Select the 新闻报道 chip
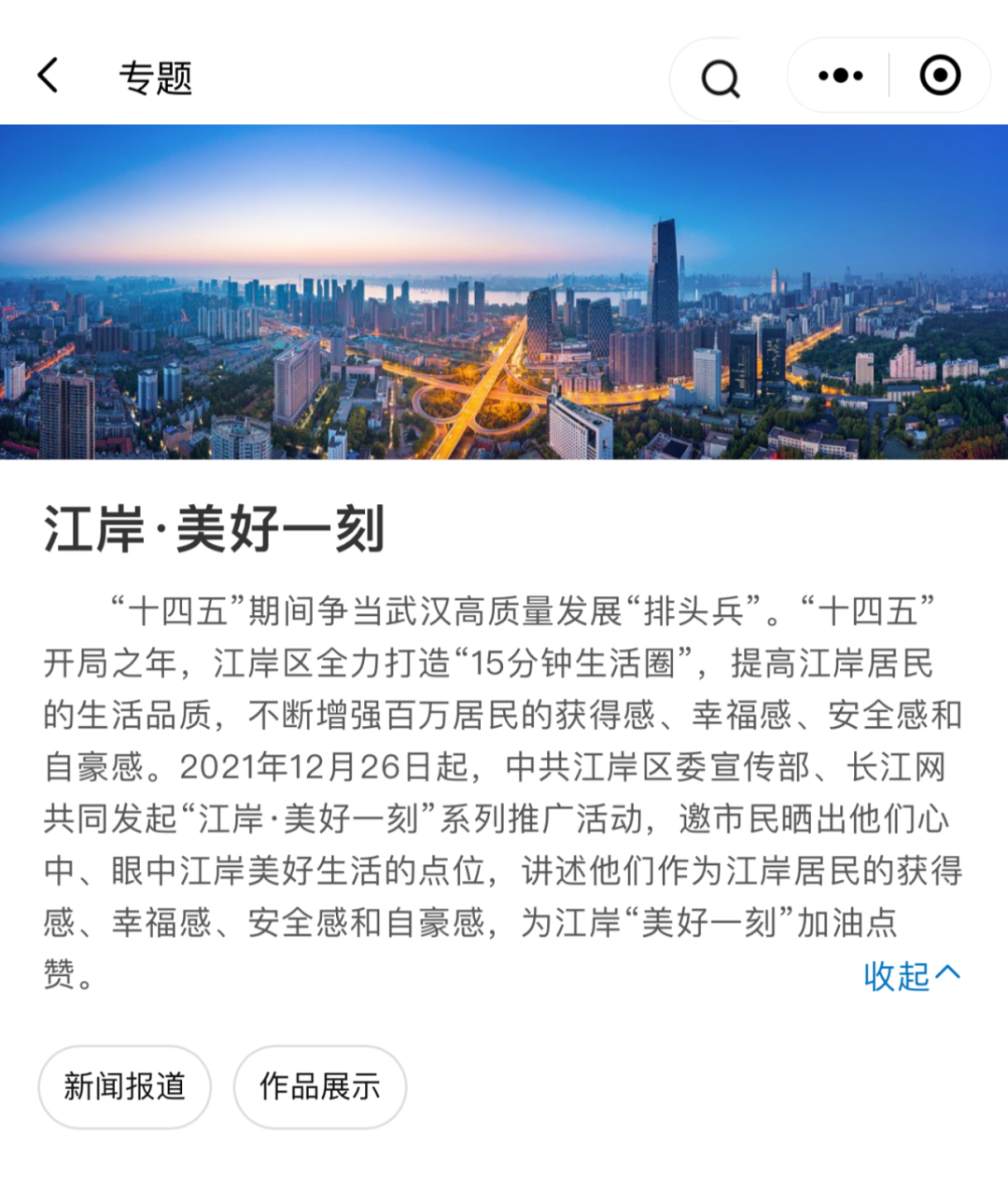This screenshot has height=1188, width=1008. click(124, 1087)
